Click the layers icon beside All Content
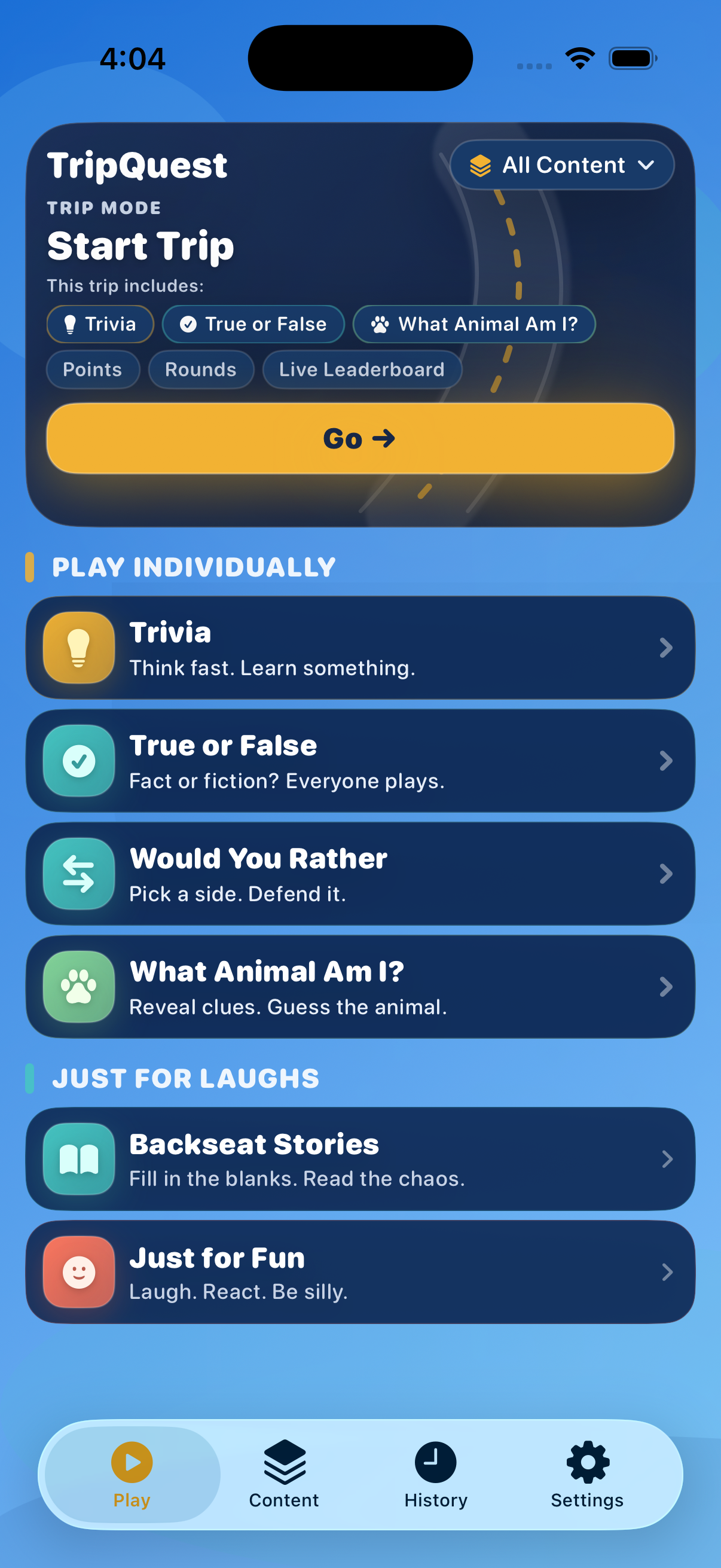This screenshot has width=721, height=1568. tap(481, 164)
